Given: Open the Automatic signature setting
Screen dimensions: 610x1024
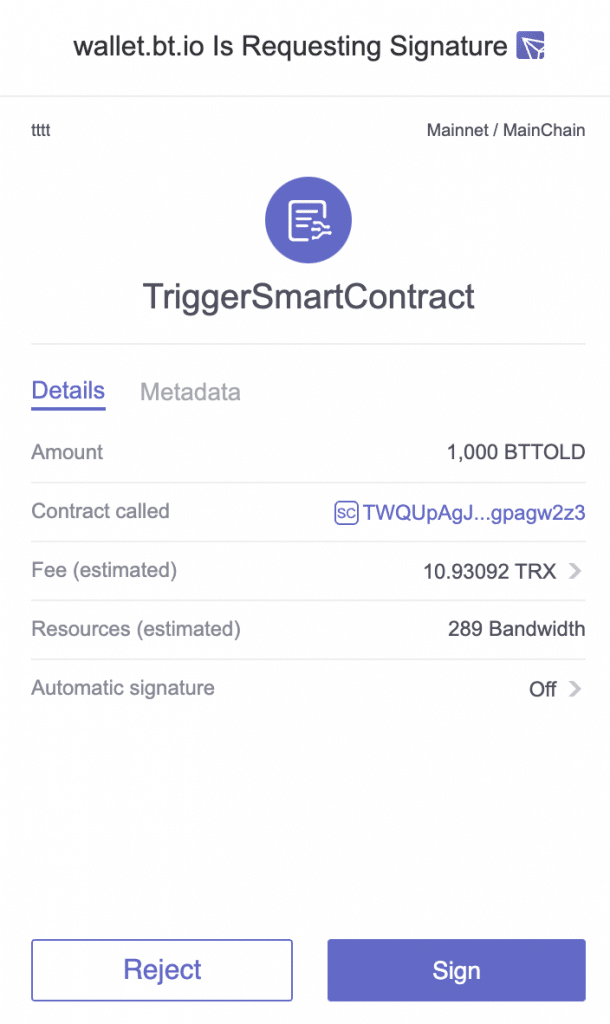Looking at the screenshot, I should 574,689.
